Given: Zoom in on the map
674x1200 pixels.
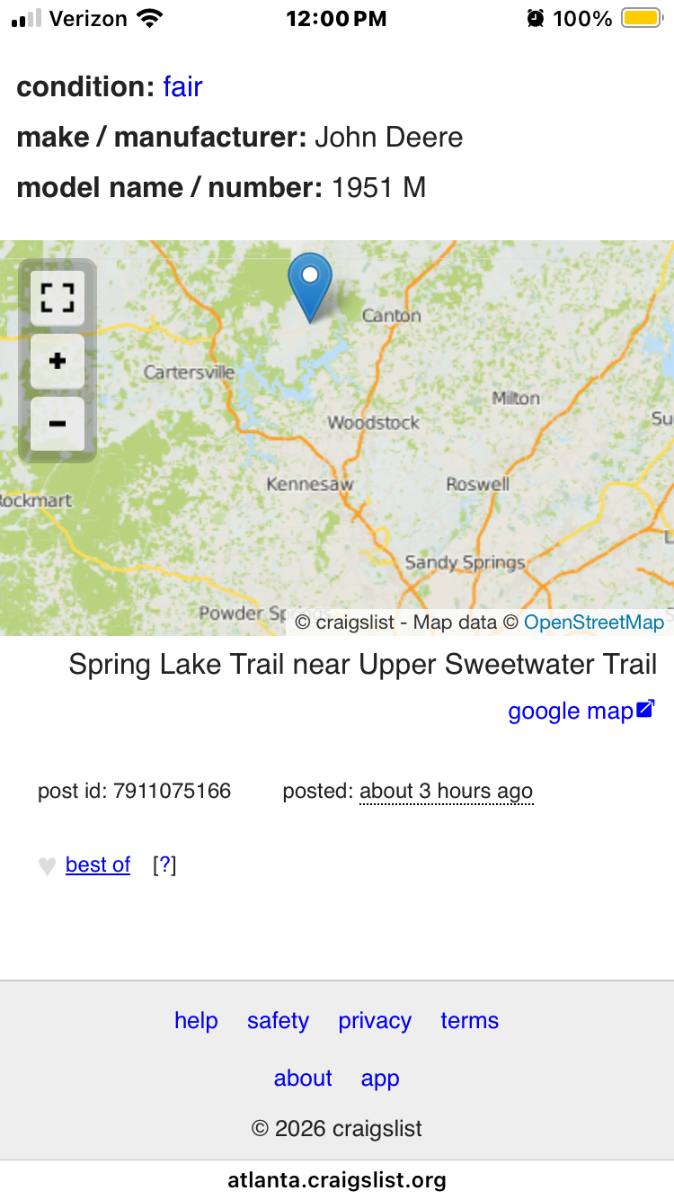Looking at the screenshot, I should 57,361.
